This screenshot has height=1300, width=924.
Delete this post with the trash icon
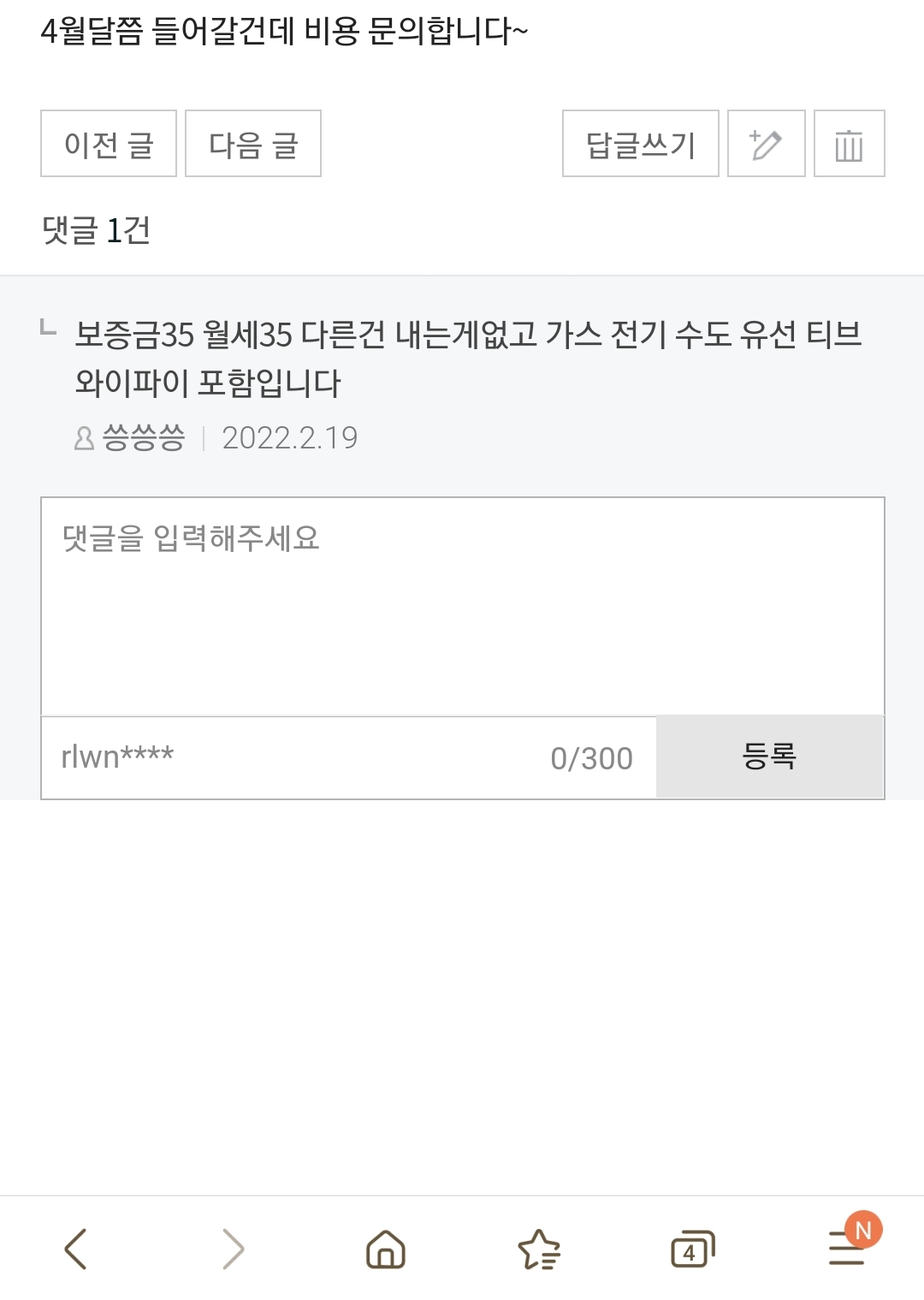click(849, 144)
